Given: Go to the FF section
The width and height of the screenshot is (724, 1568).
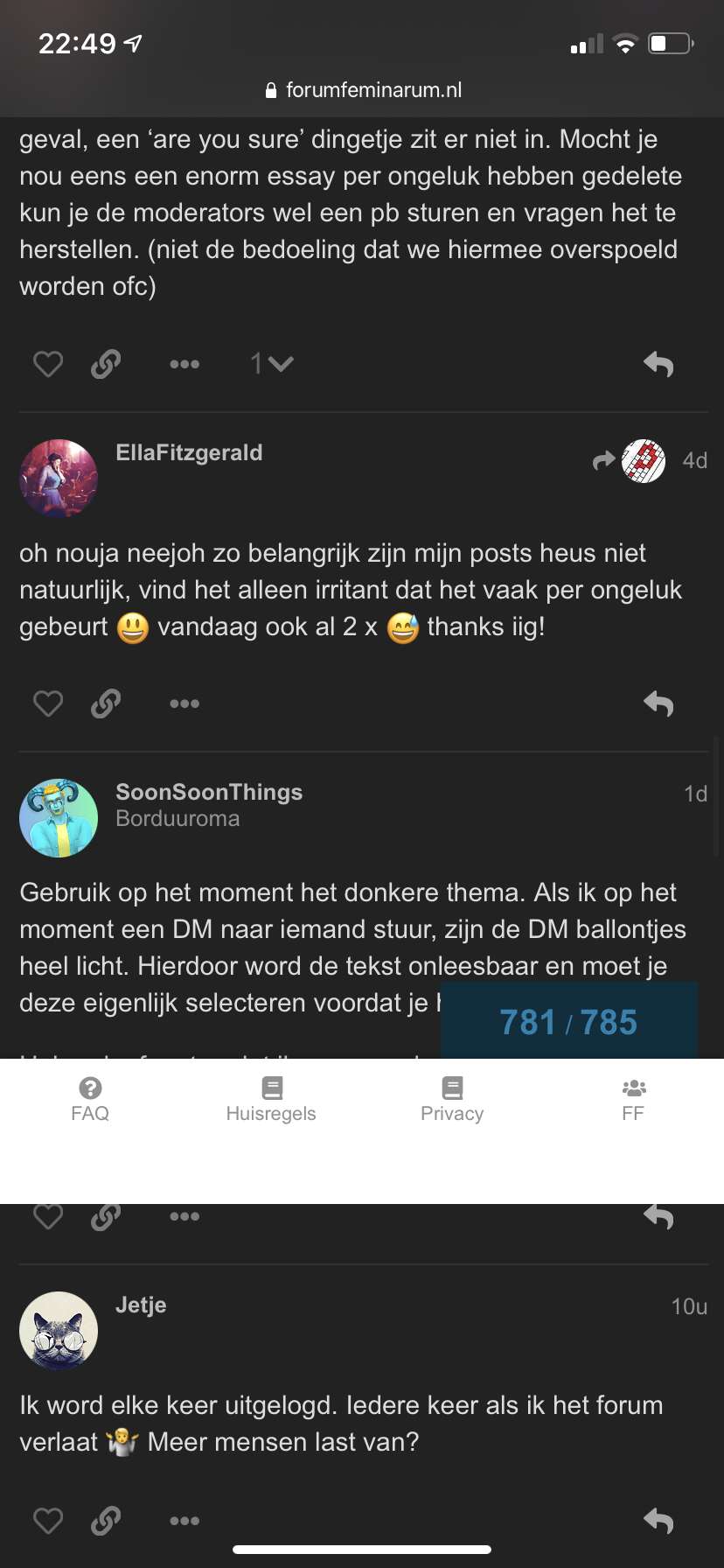Looking at the screenshot, I should (x=633, y=1100).
